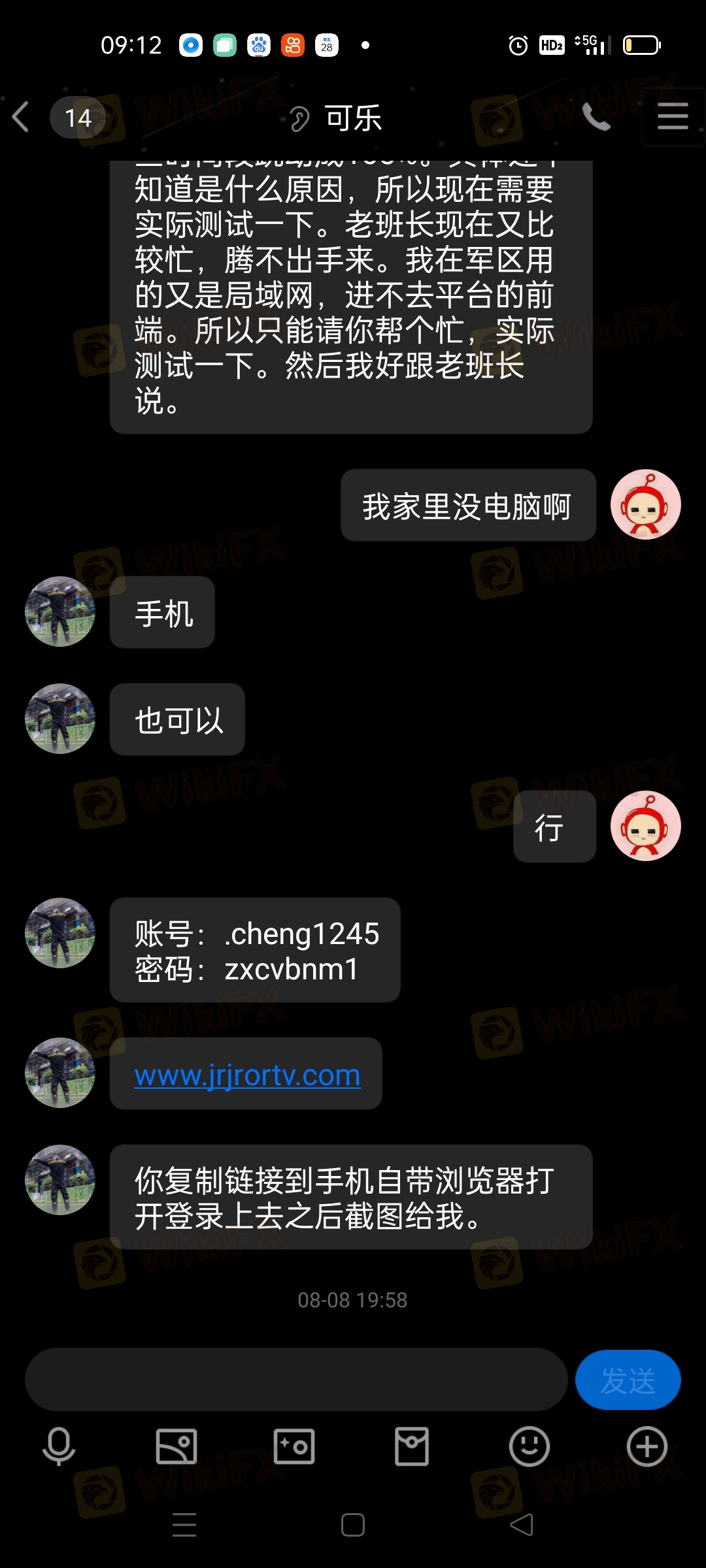The height and width of the screenshot is (1568, 706).
Task: Open the system recent apps button
Action: point(184,1525)
